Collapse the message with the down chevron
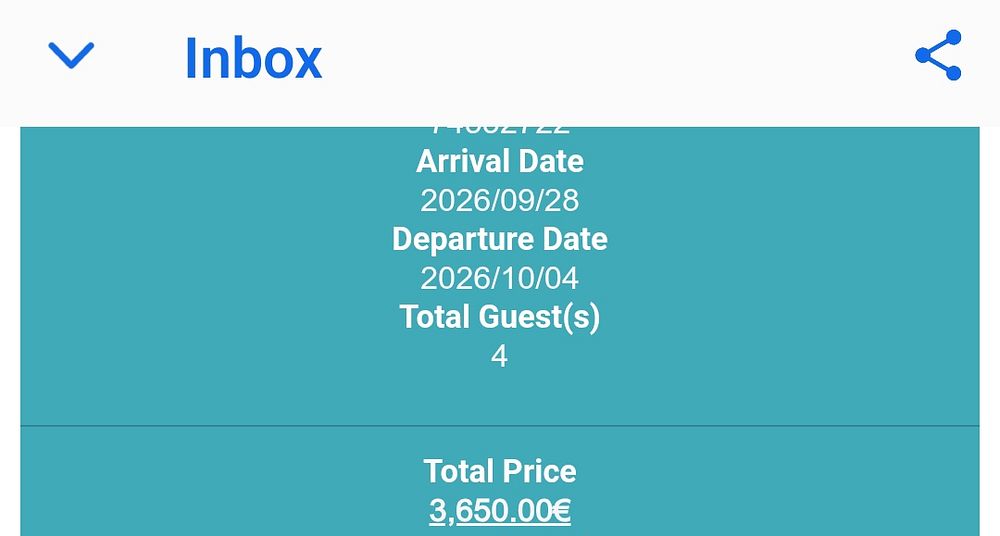This screenshot has height=536, width=1000. point(71,56)
